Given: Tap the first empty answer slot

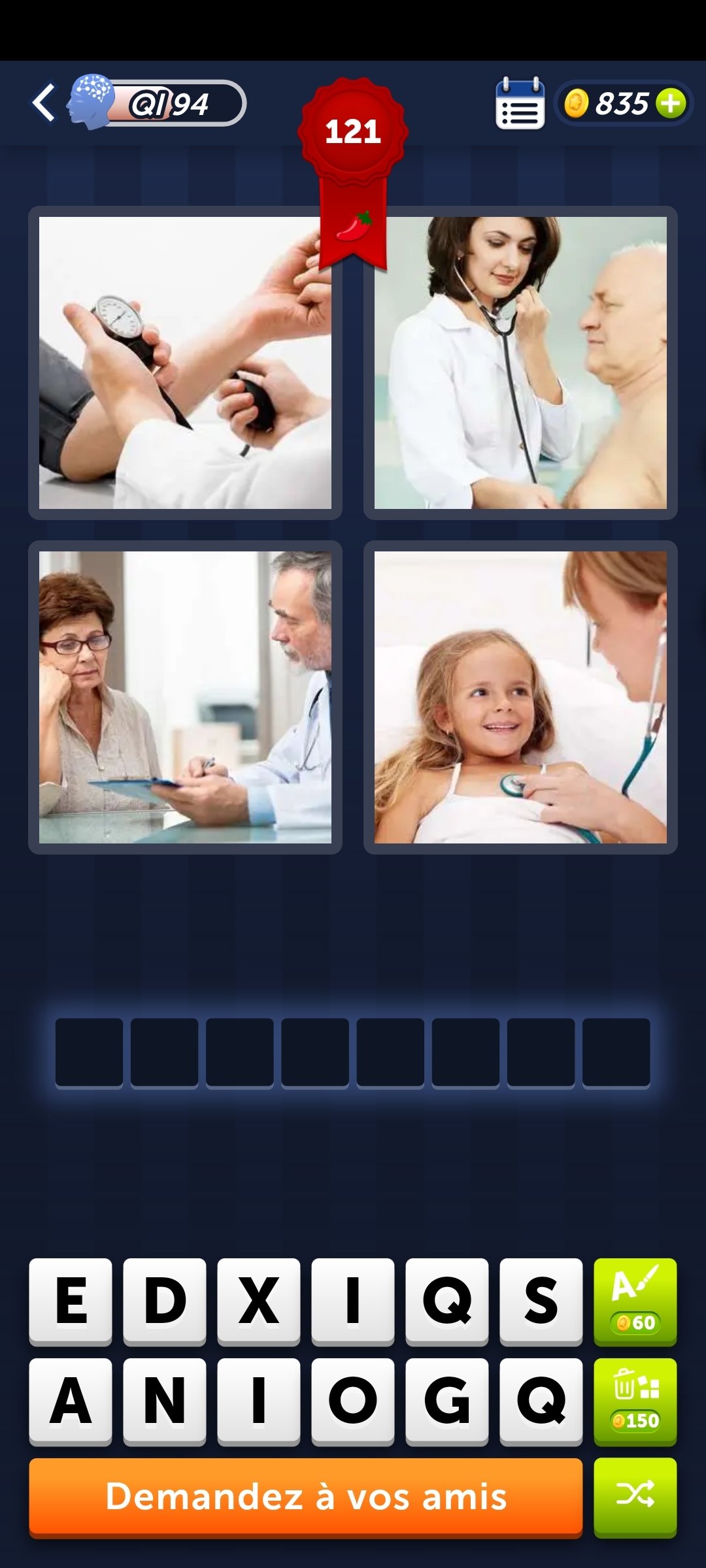Looking at the screenshot, I should click(x=89, y=1052).
